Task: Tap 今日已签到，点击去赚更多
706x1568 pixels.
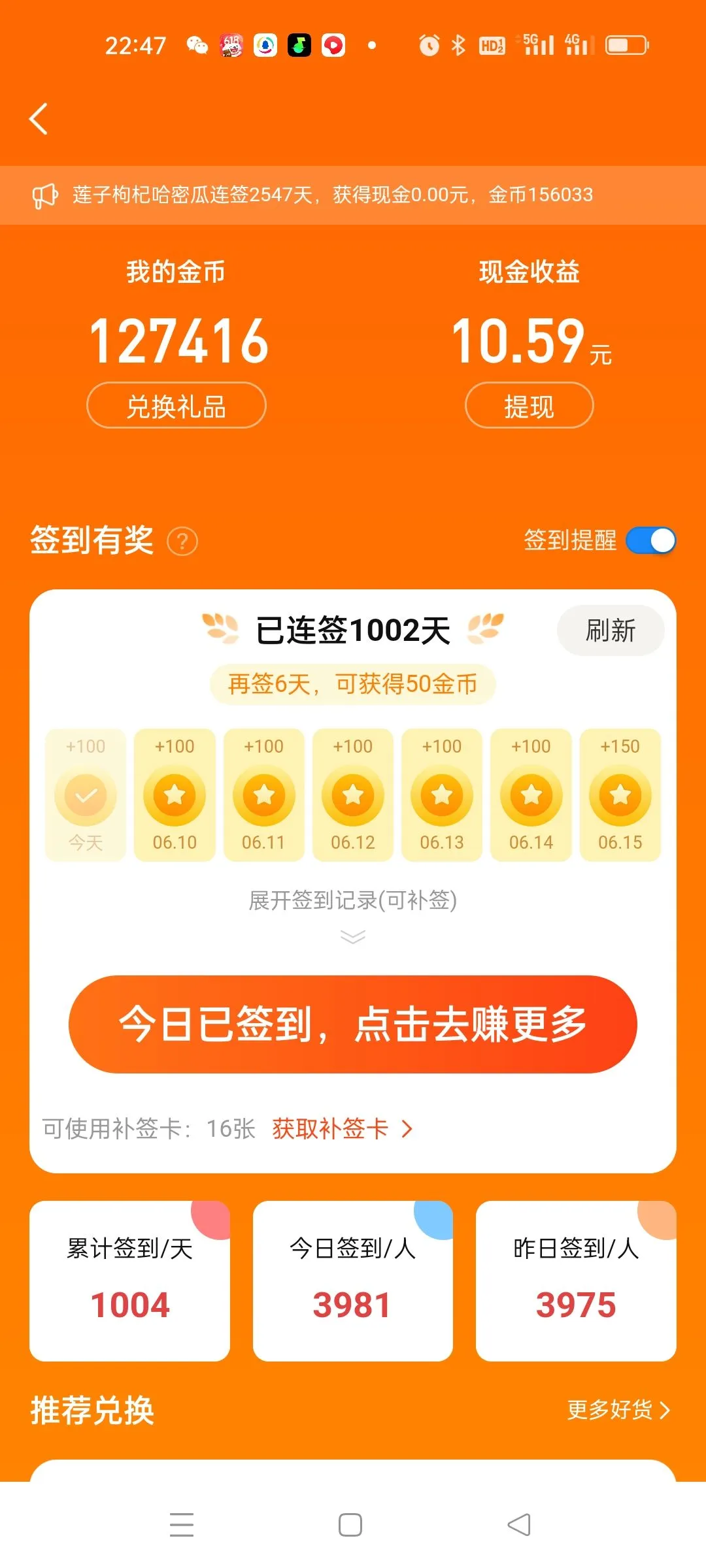Action: point(353,1024)
